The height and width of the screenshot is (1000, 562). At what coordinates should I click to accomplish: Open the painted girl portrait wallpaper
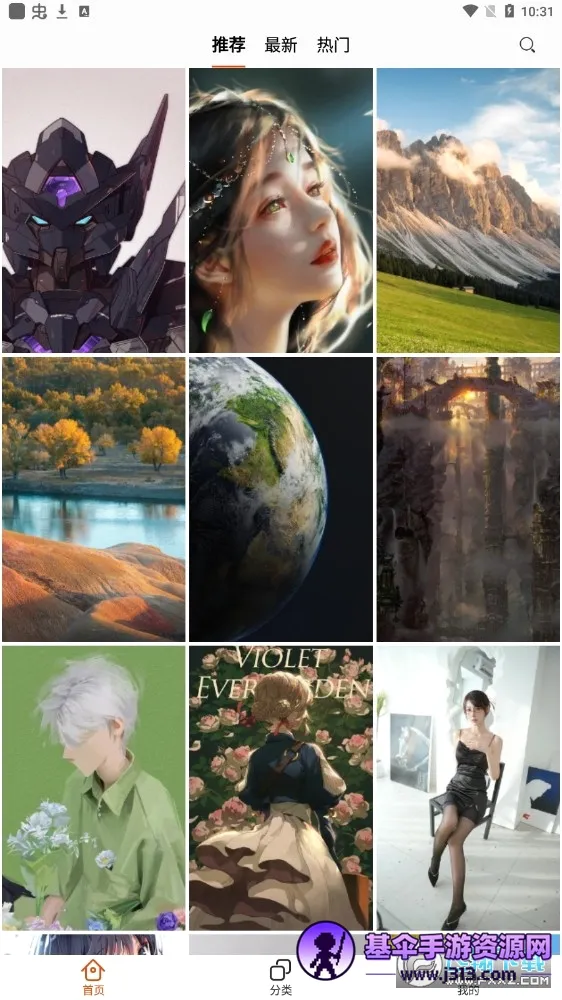pyautogui.click(x=281, y=210)
